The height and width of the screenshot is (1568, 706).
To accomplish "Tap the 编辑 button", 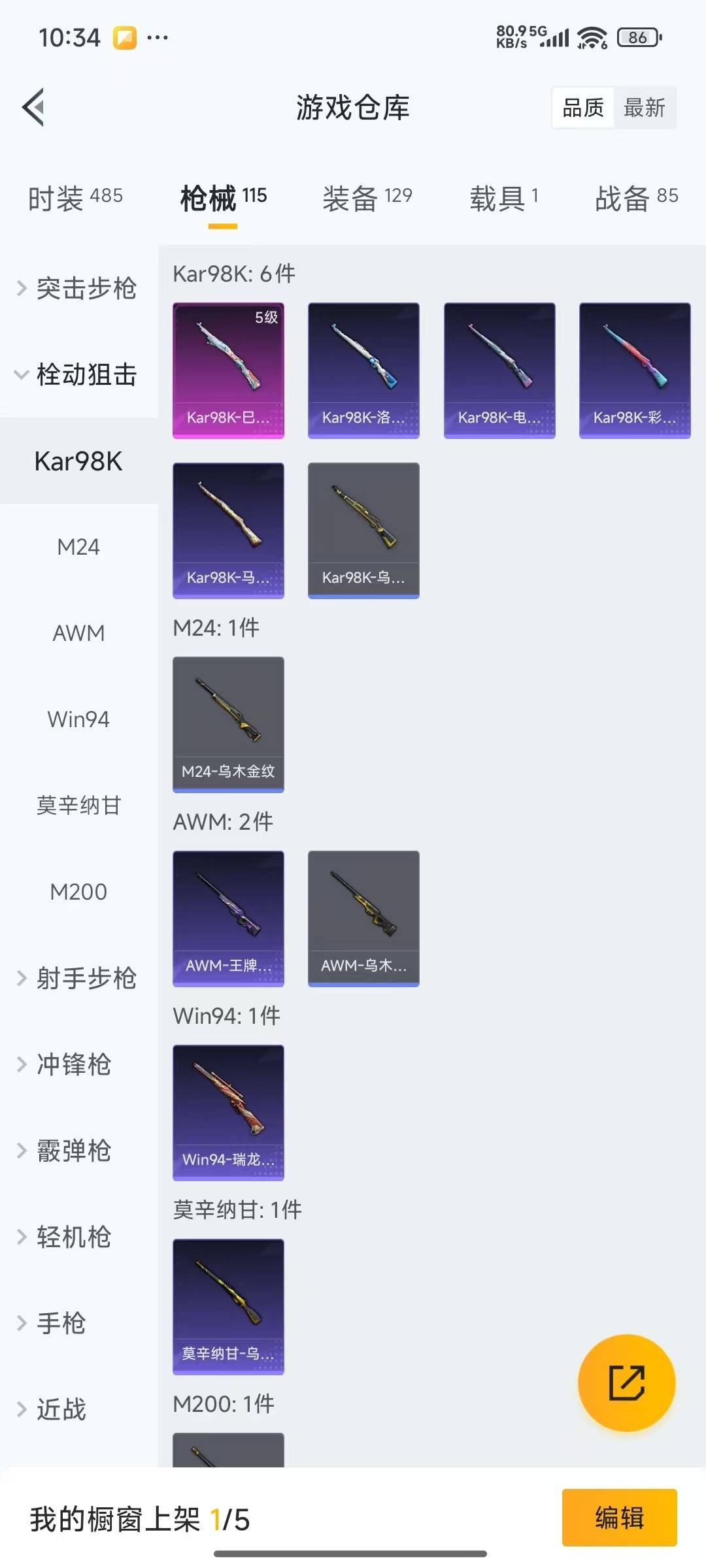I will 618,1517.
